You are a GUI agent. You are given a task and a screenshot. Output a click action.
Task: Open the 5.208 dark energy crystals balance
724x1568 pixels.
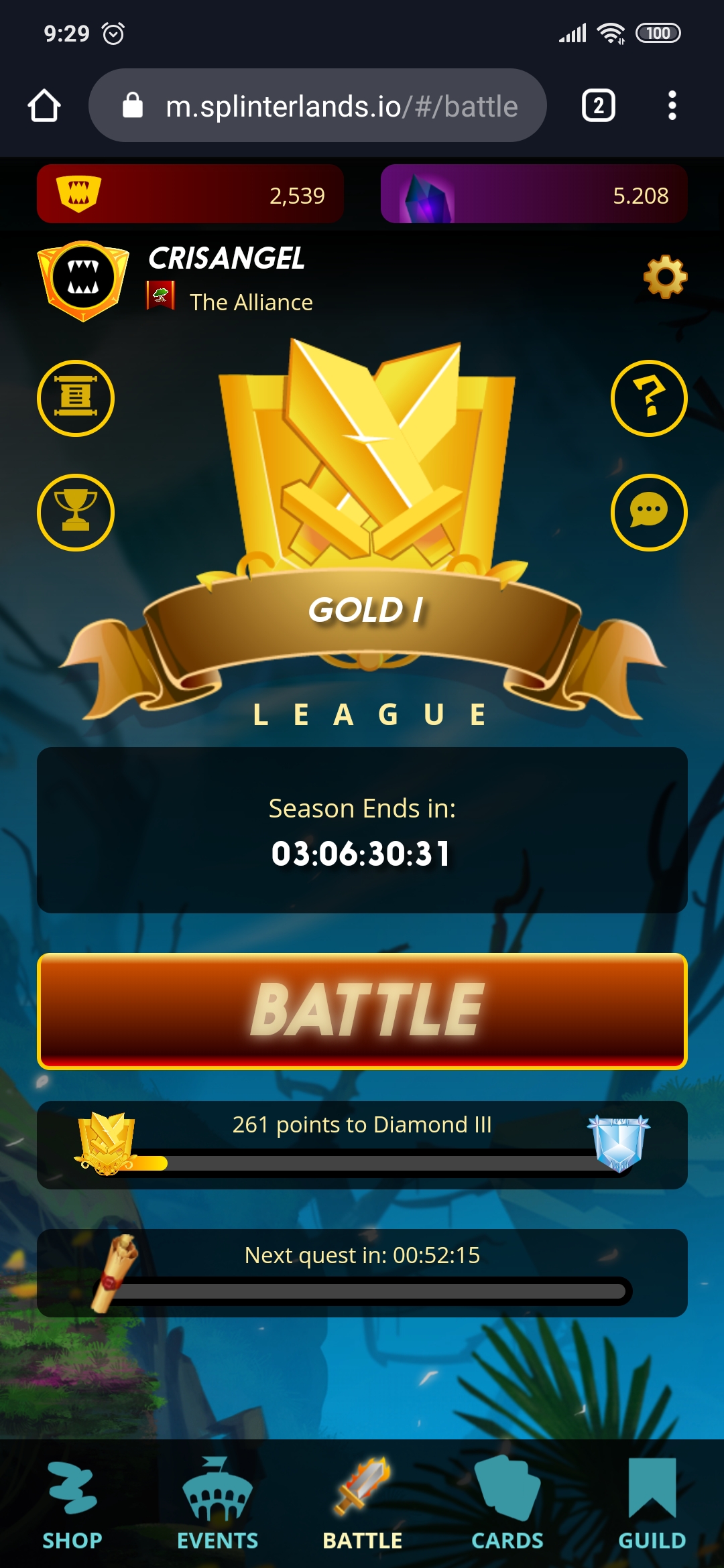tap(534, 194)
